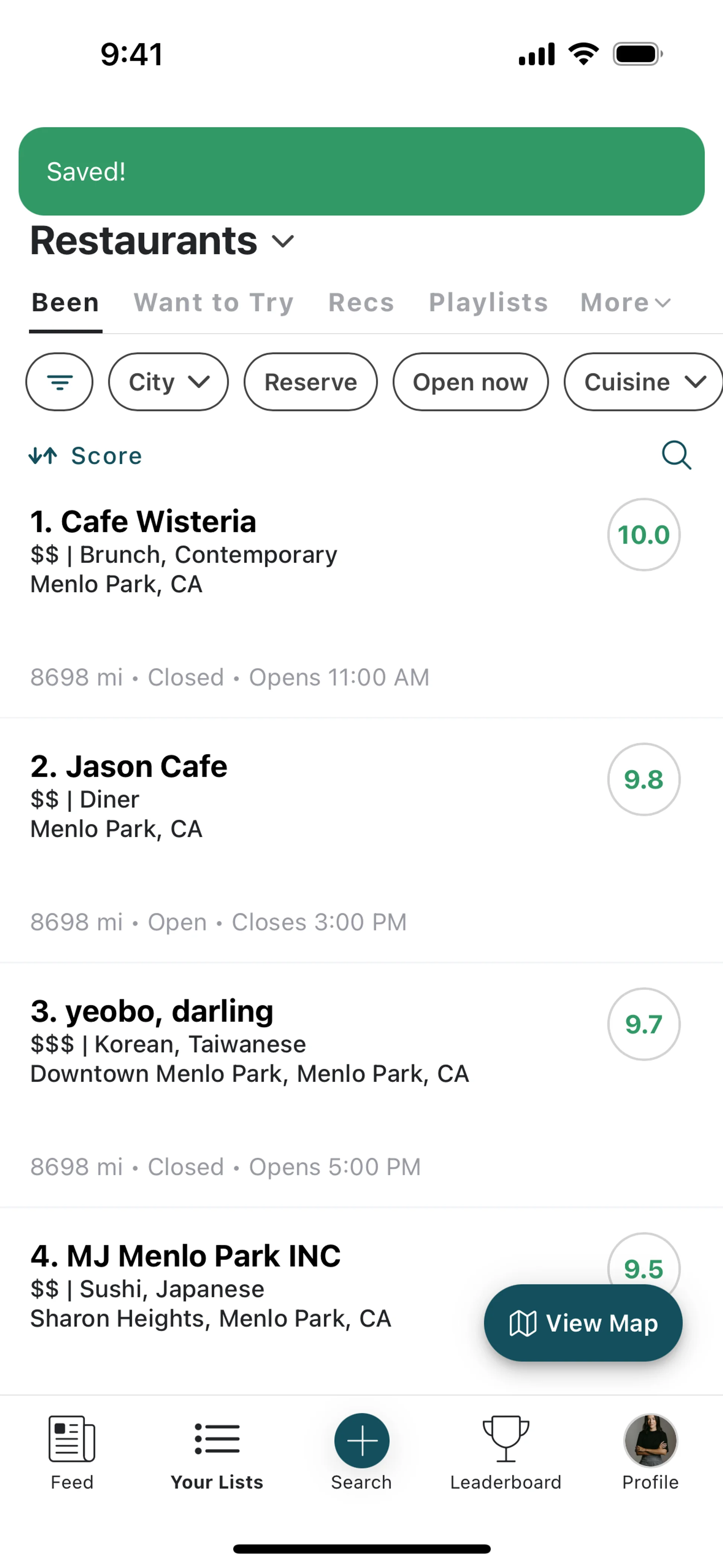Change the Score sort order

coord(86,456)
